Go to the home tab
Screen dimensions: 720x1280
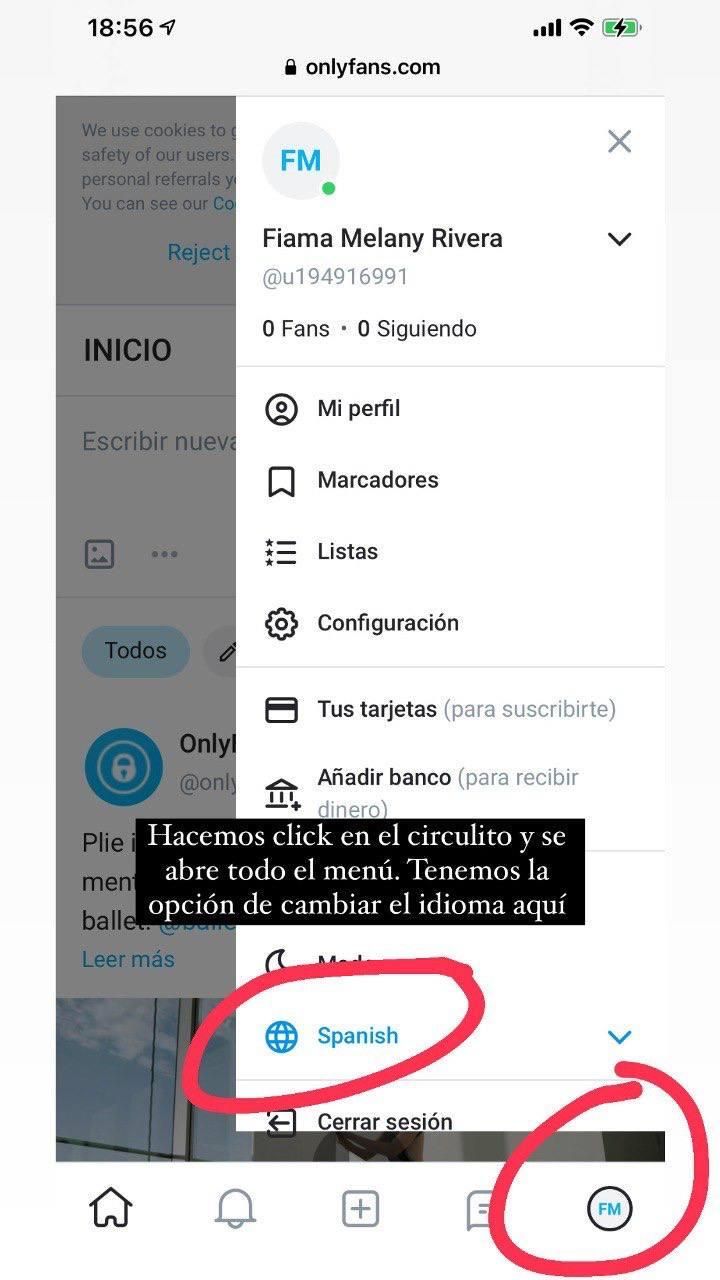pos(111,1209)
